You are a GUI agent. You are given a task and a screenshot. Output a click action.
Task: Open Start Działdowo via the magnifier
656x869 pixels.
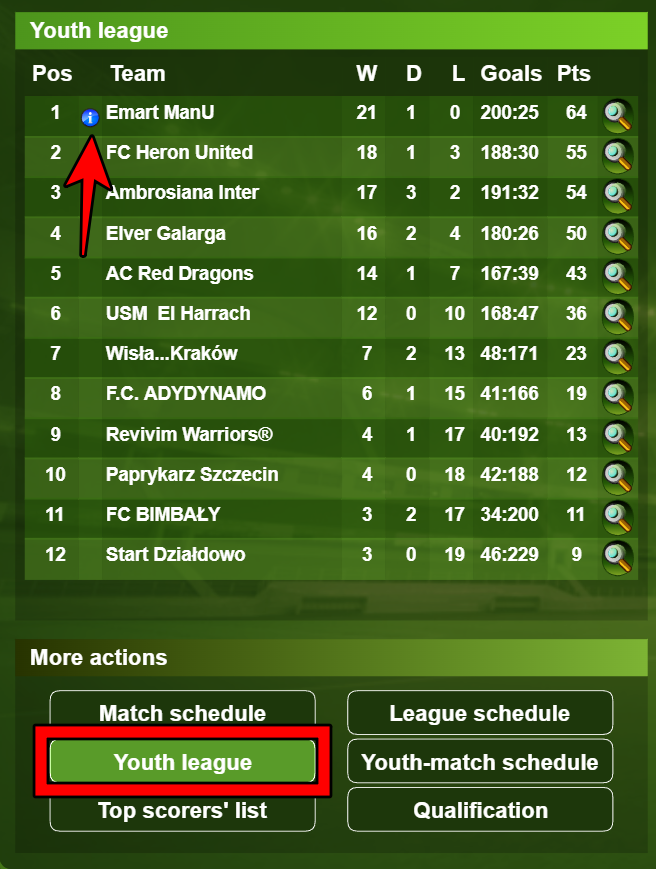point(618,556)
